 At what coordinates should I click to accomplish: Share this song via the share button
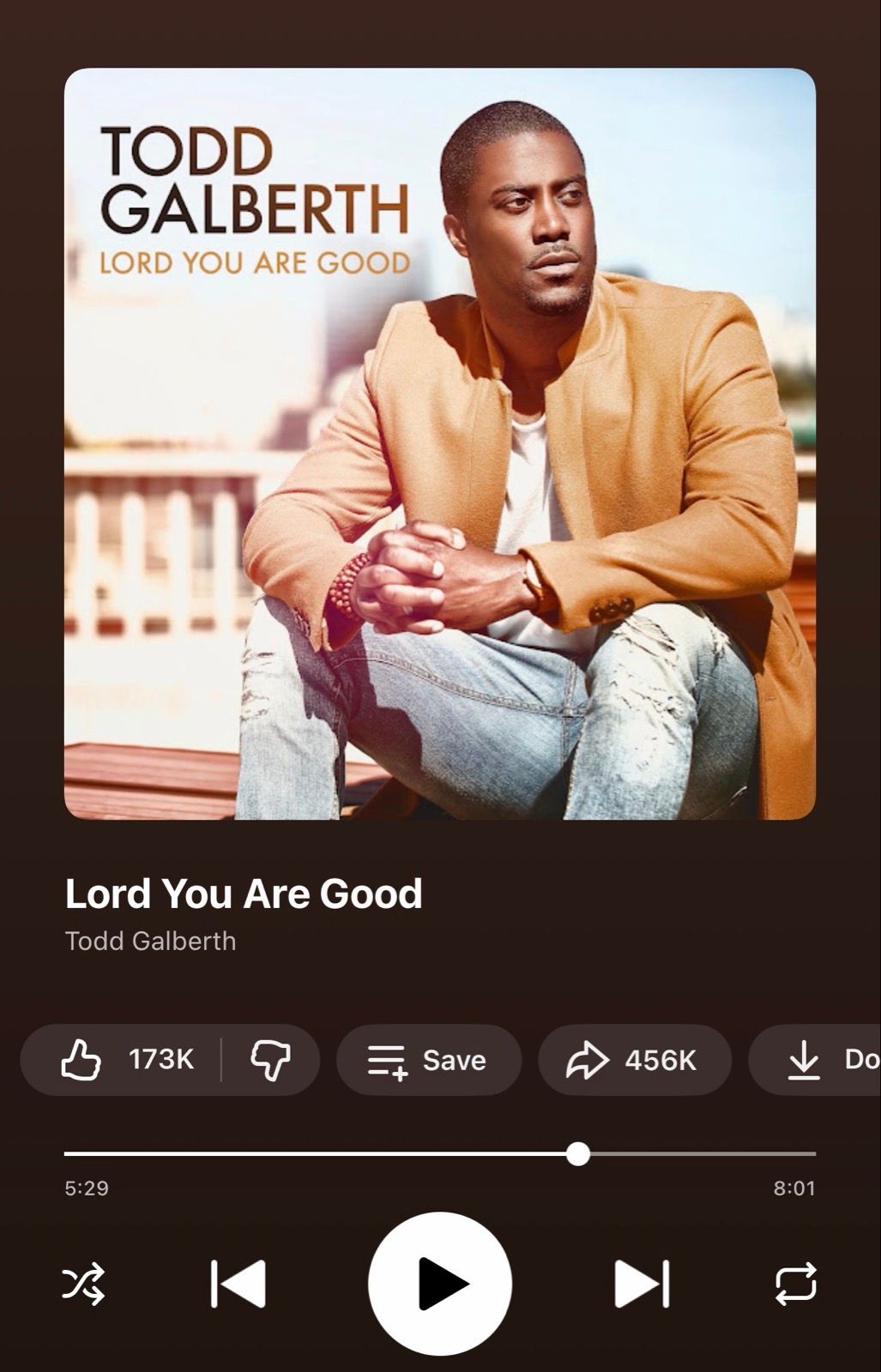click(633, 1060)
